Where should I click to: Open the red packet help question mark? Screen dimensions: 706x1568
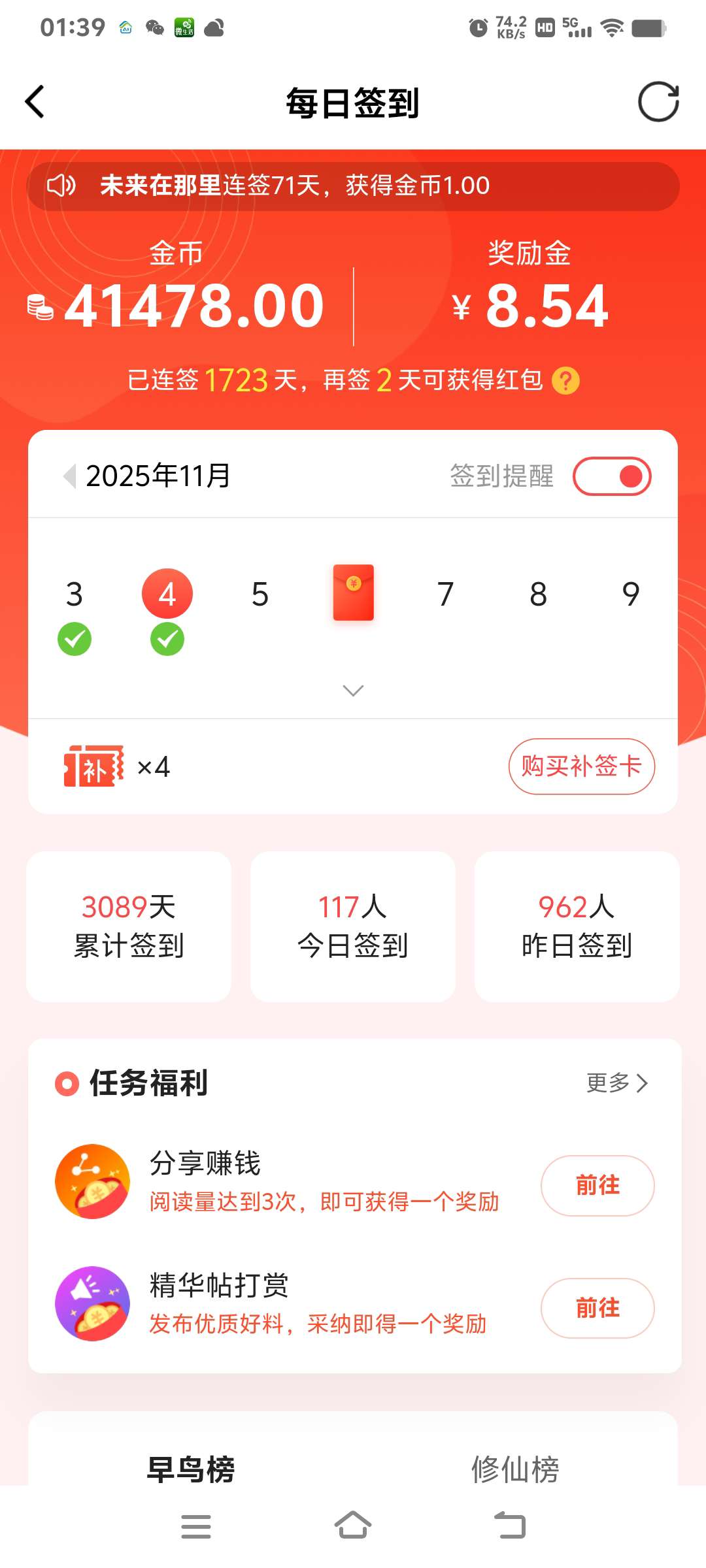[565, 381]
